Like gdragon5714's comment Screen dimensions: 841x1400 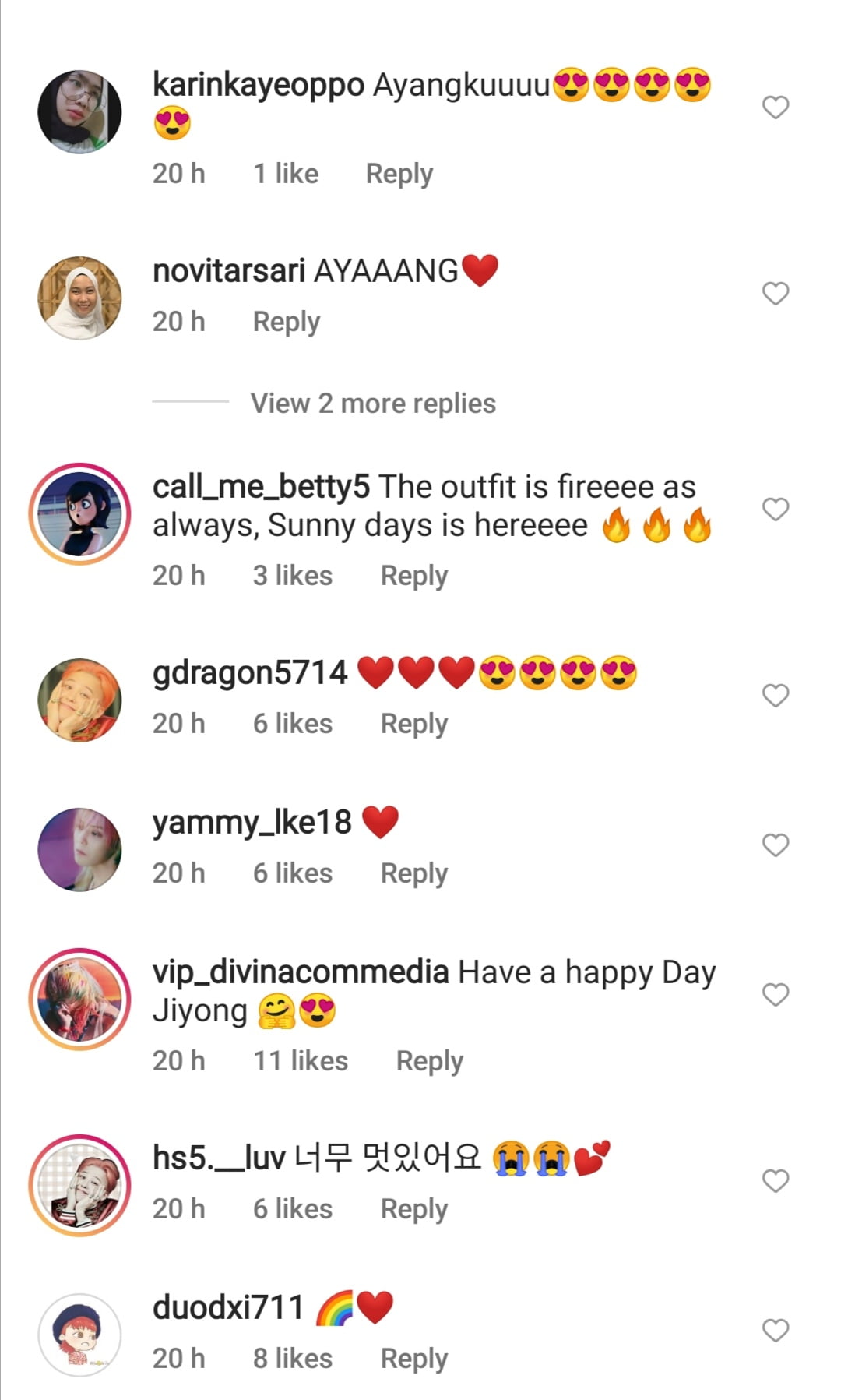point(776,695)
